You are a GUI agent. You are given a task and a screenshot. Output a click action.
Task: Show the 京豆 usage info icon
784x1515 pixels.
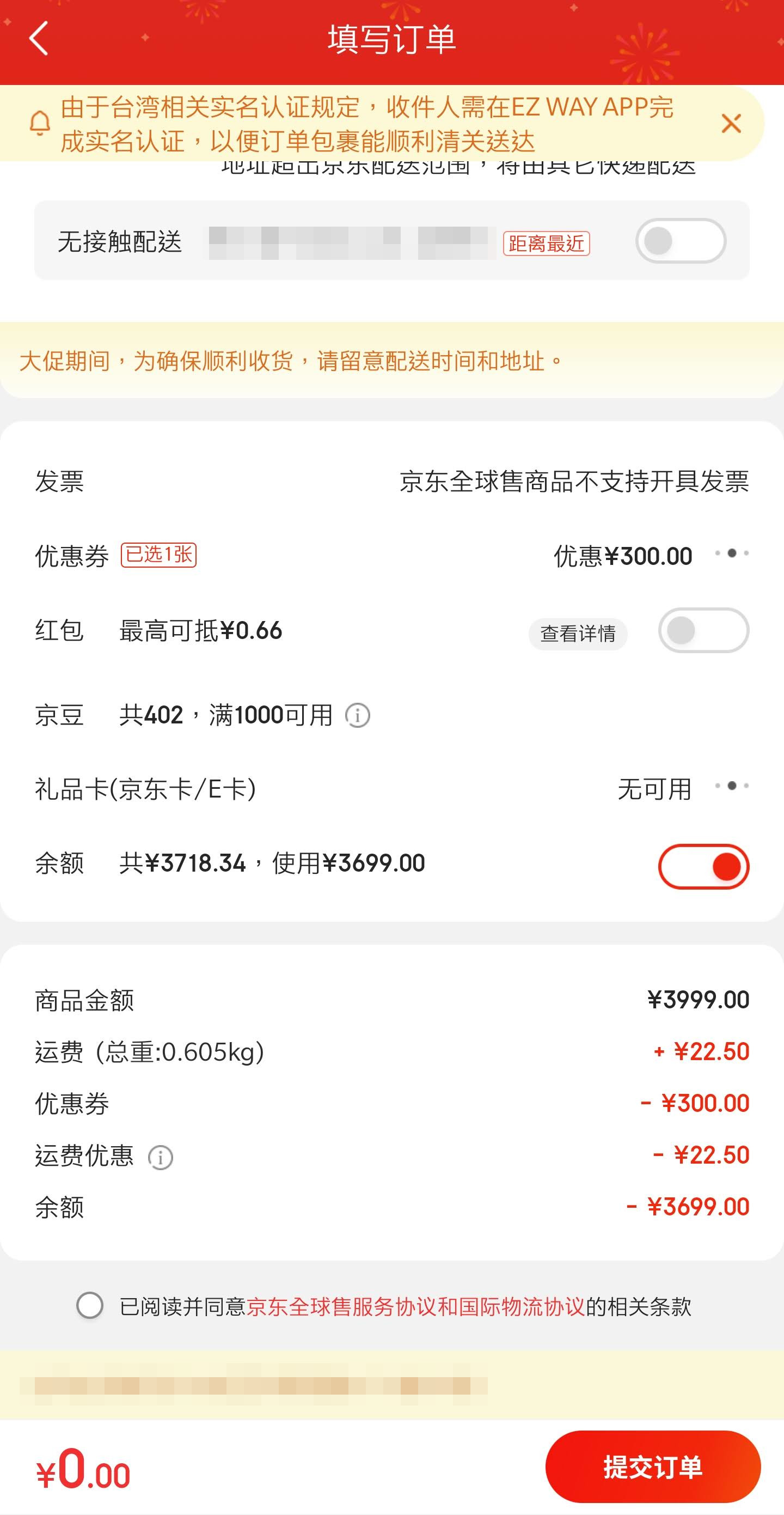(357, 716)
